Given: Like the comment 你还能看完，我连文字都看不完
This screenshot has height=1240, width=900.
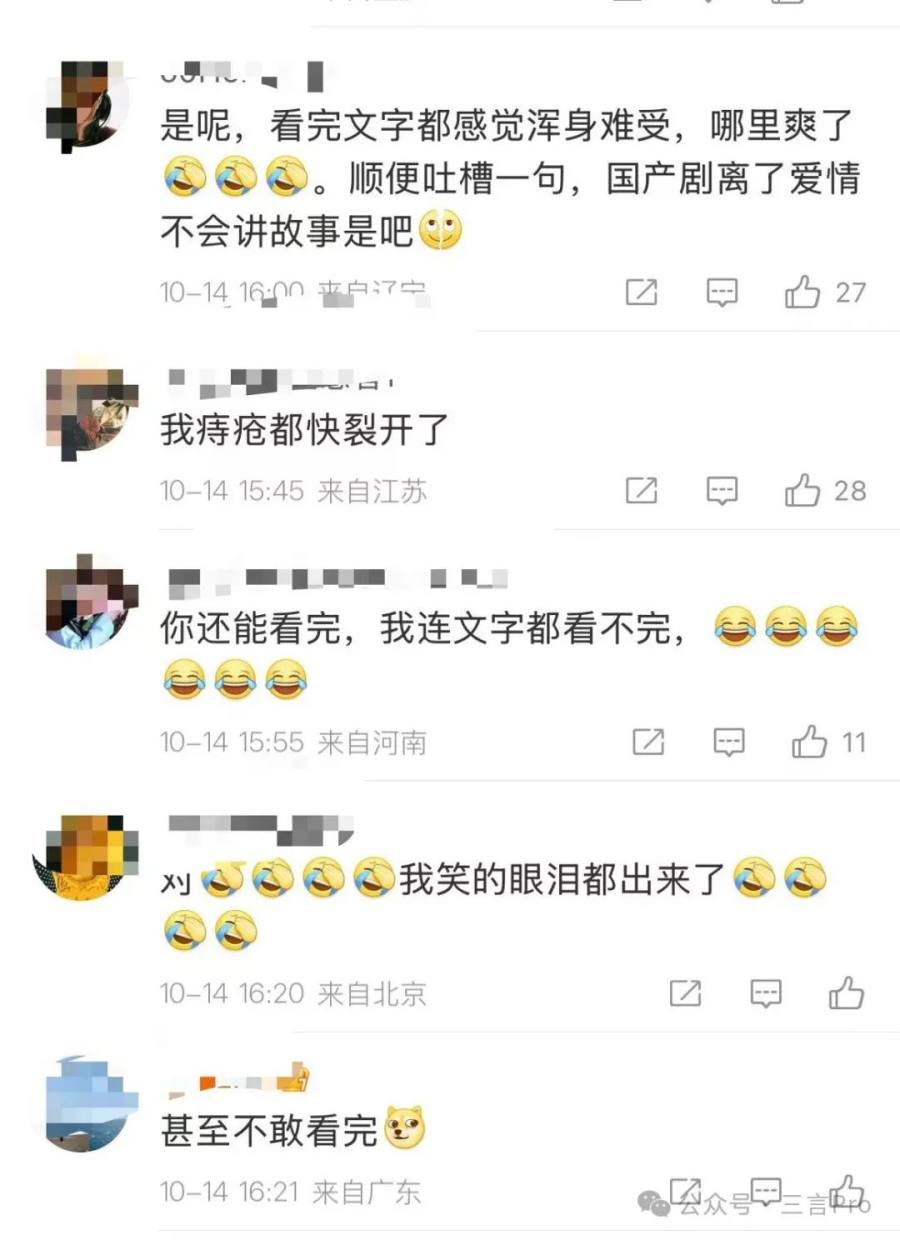Looking at the screenshot, I should [809, 742].
